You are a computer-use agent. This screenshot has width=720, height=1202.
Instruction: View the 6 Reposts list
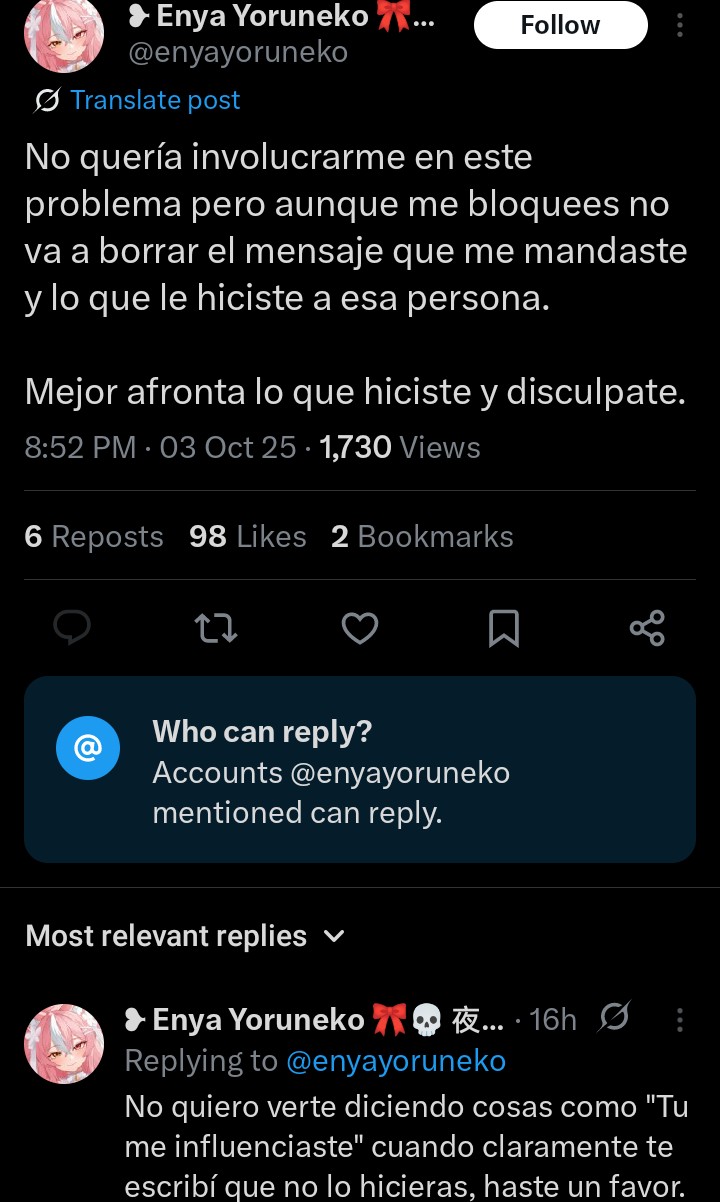click(94, 537)
